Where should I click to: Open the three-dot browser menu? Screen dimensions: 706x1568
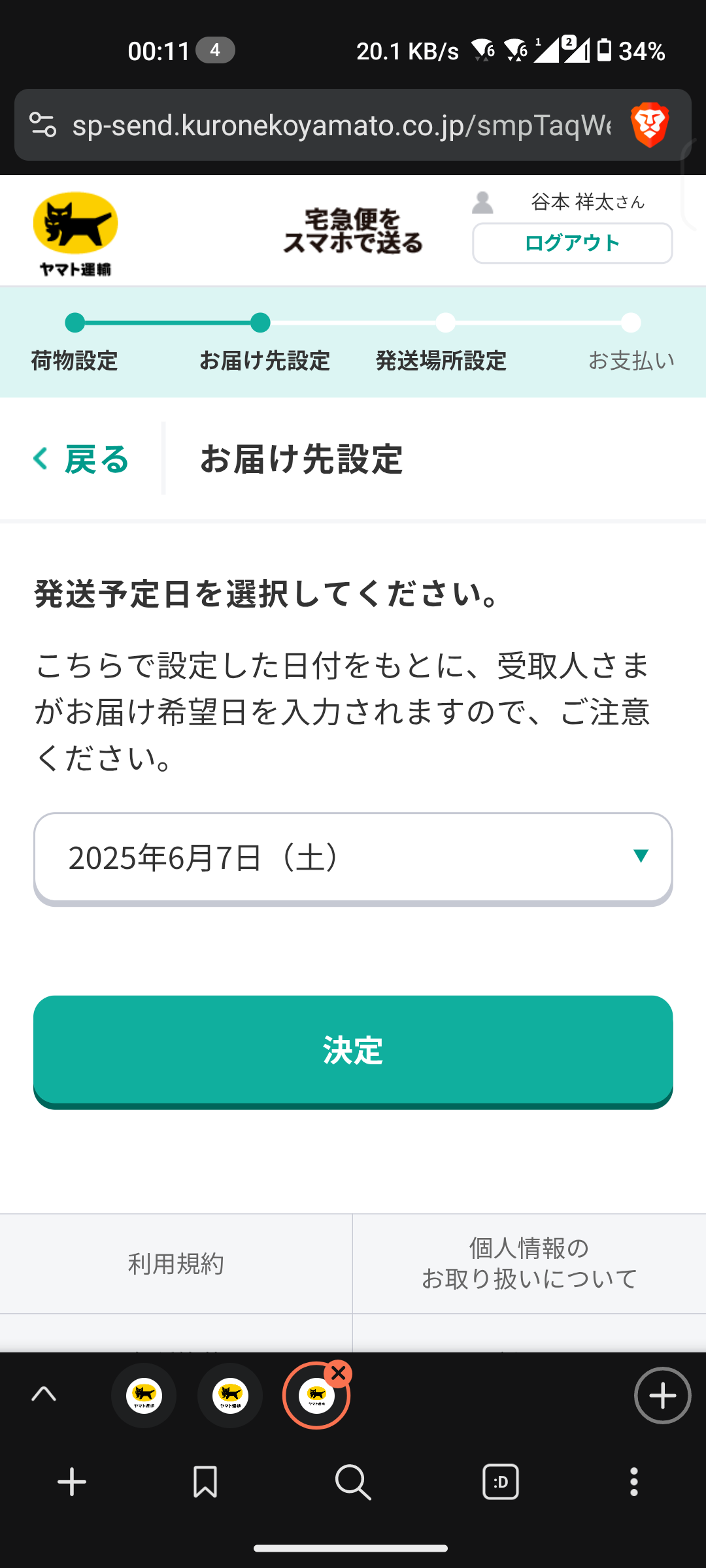click(x=633, y=1482)
